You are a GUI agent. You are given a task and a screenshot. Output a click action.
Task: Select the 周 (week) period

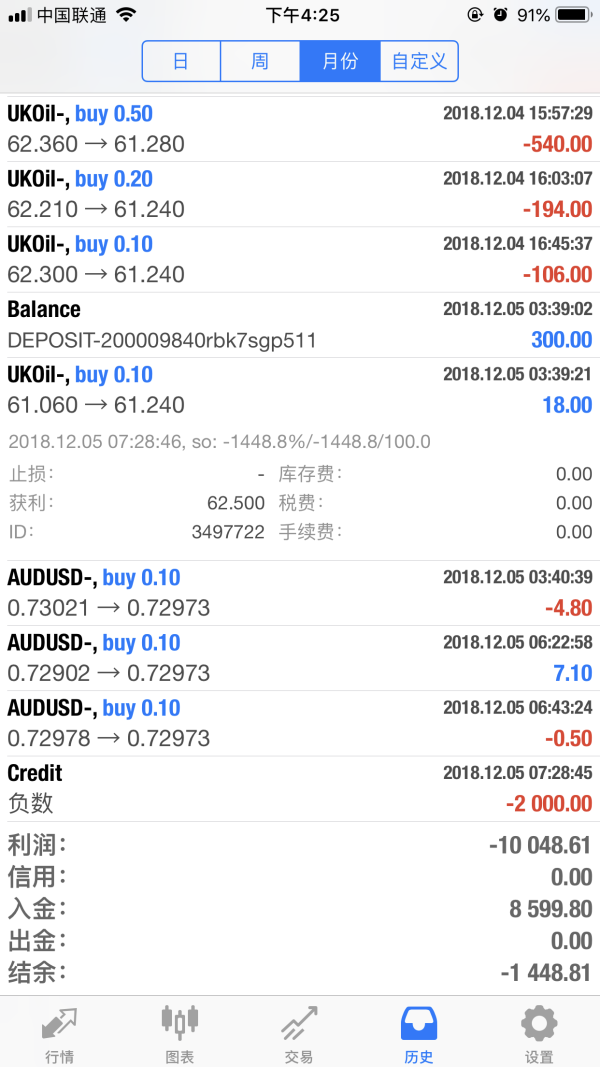260,61
